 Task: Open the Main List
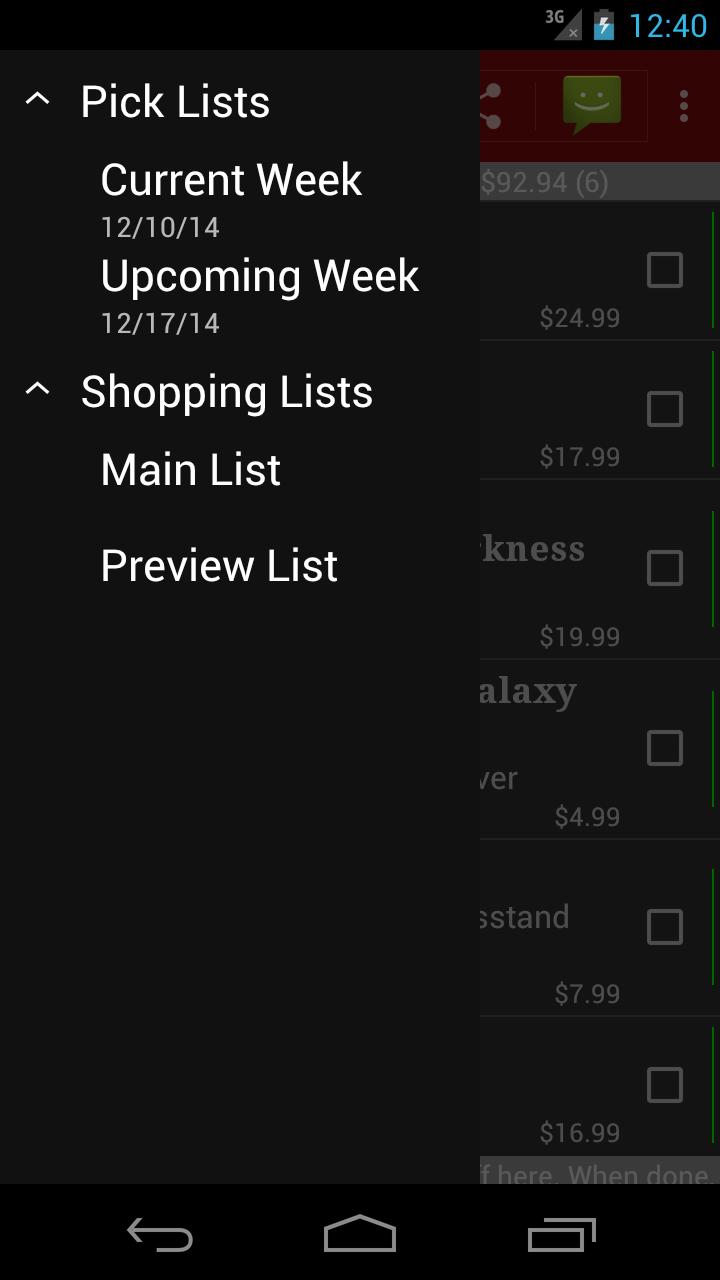191,470
